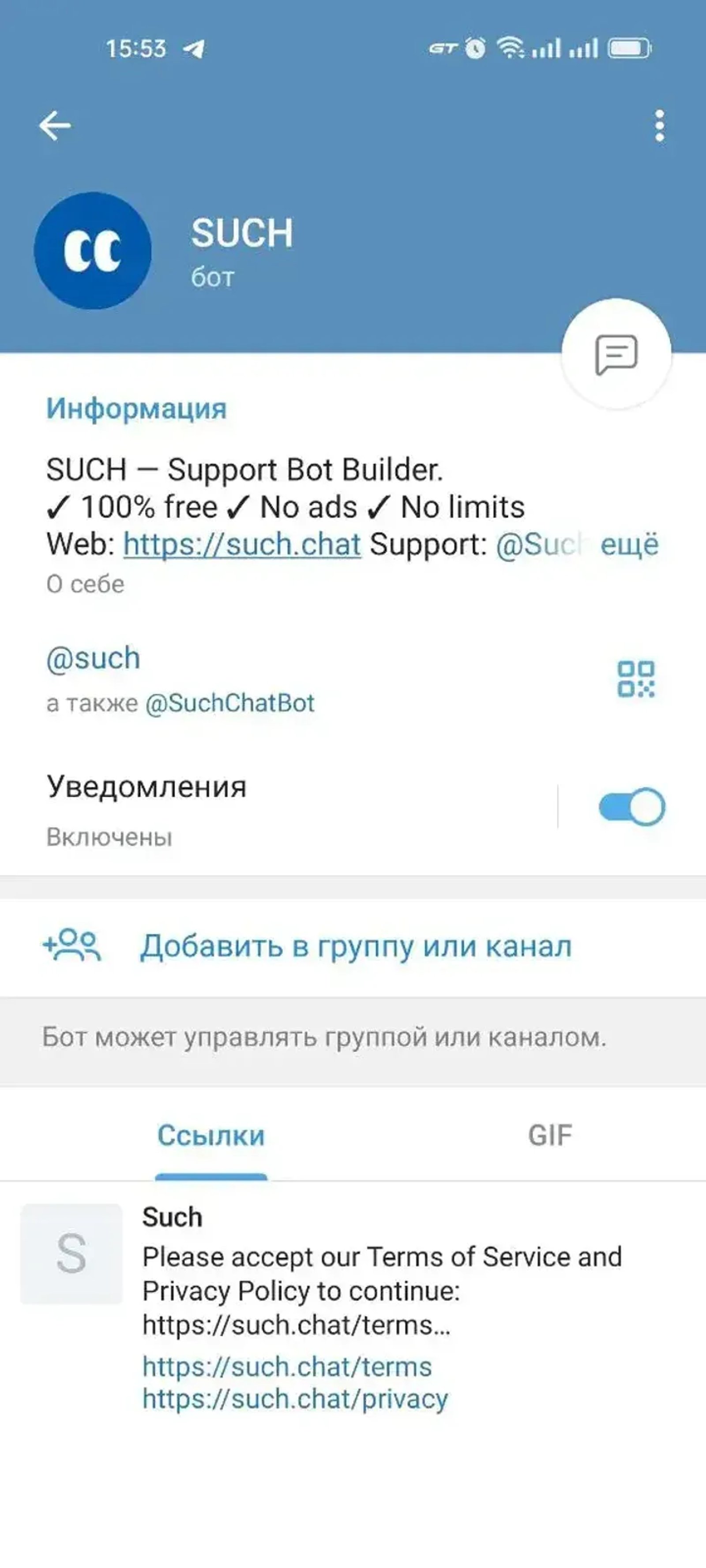The image size is (706, 1568).
Task: Switch notifications state via the blue slider
Action: (631, 805)
